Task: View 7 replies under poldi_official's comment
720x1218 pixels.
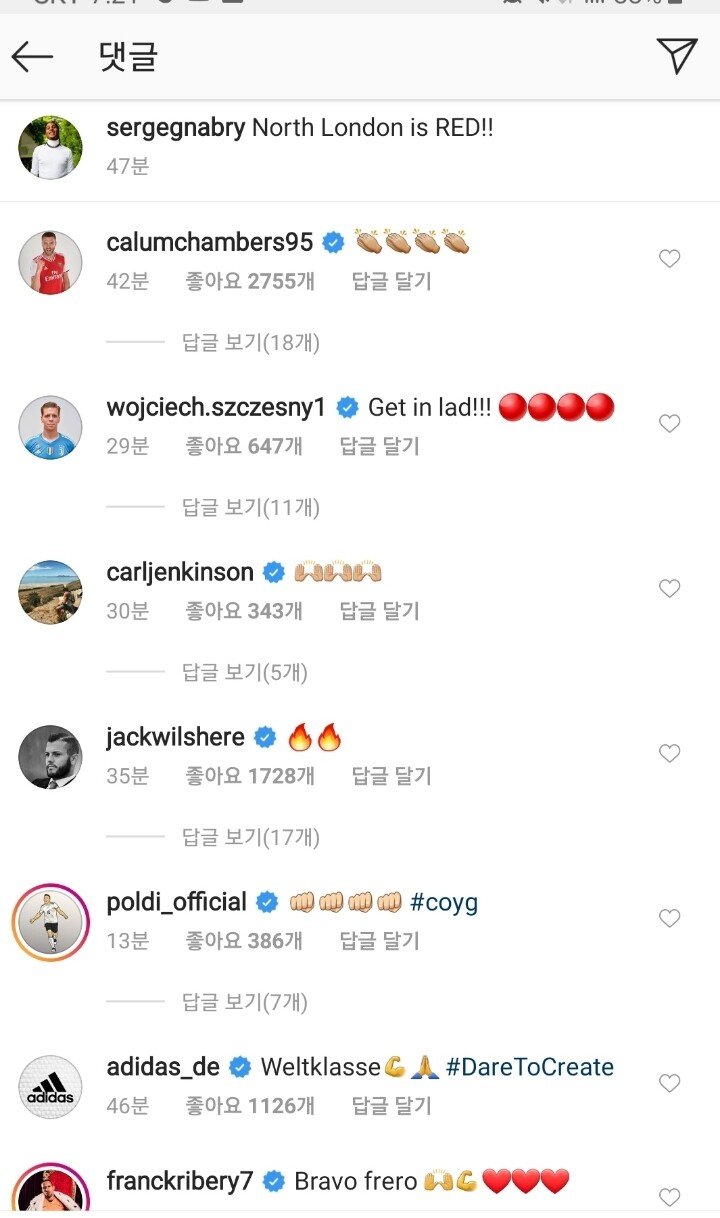Action: point(244,1002)
